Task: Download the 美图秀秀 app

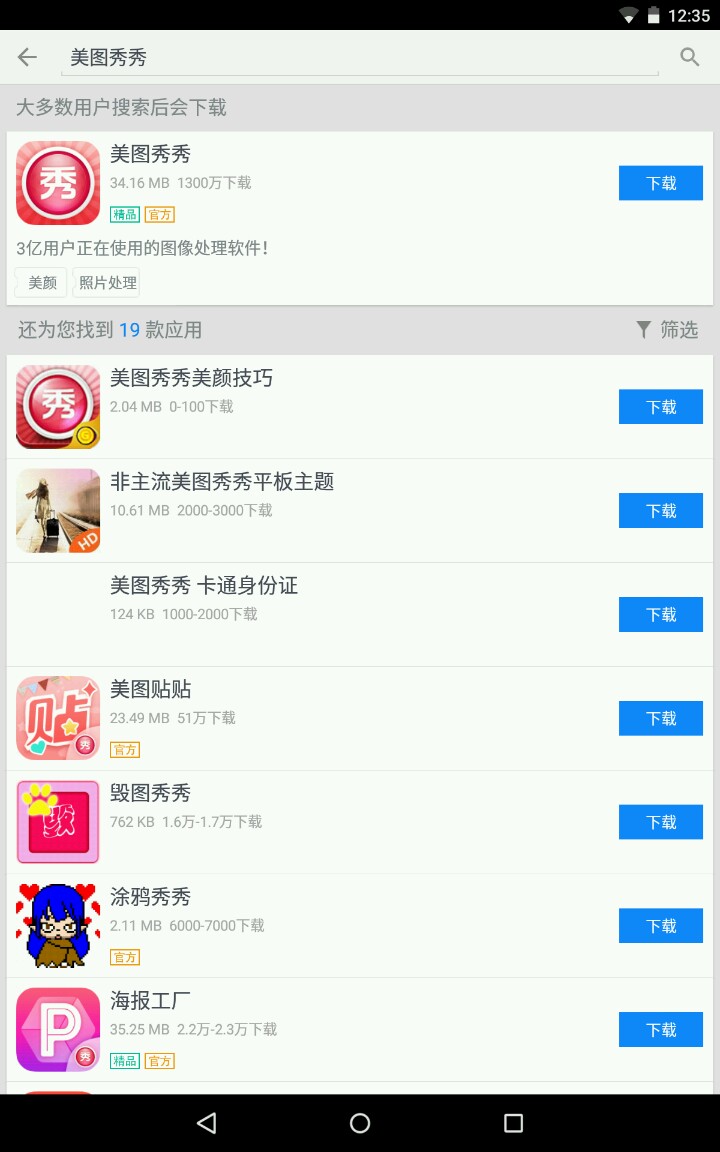Action: pos(660,183)
